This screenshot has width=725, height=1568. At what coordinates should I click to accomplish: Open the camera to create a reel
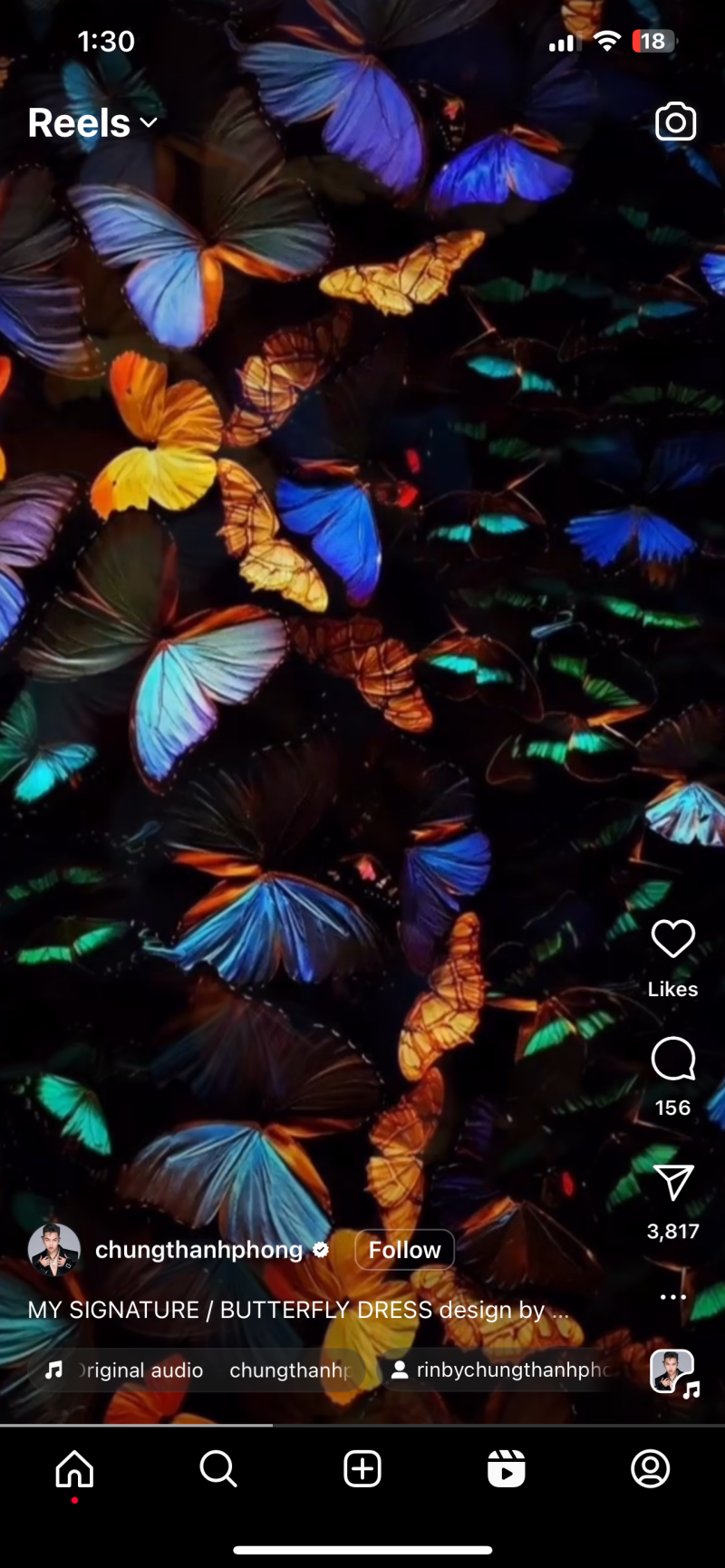(x=675, y=122)
